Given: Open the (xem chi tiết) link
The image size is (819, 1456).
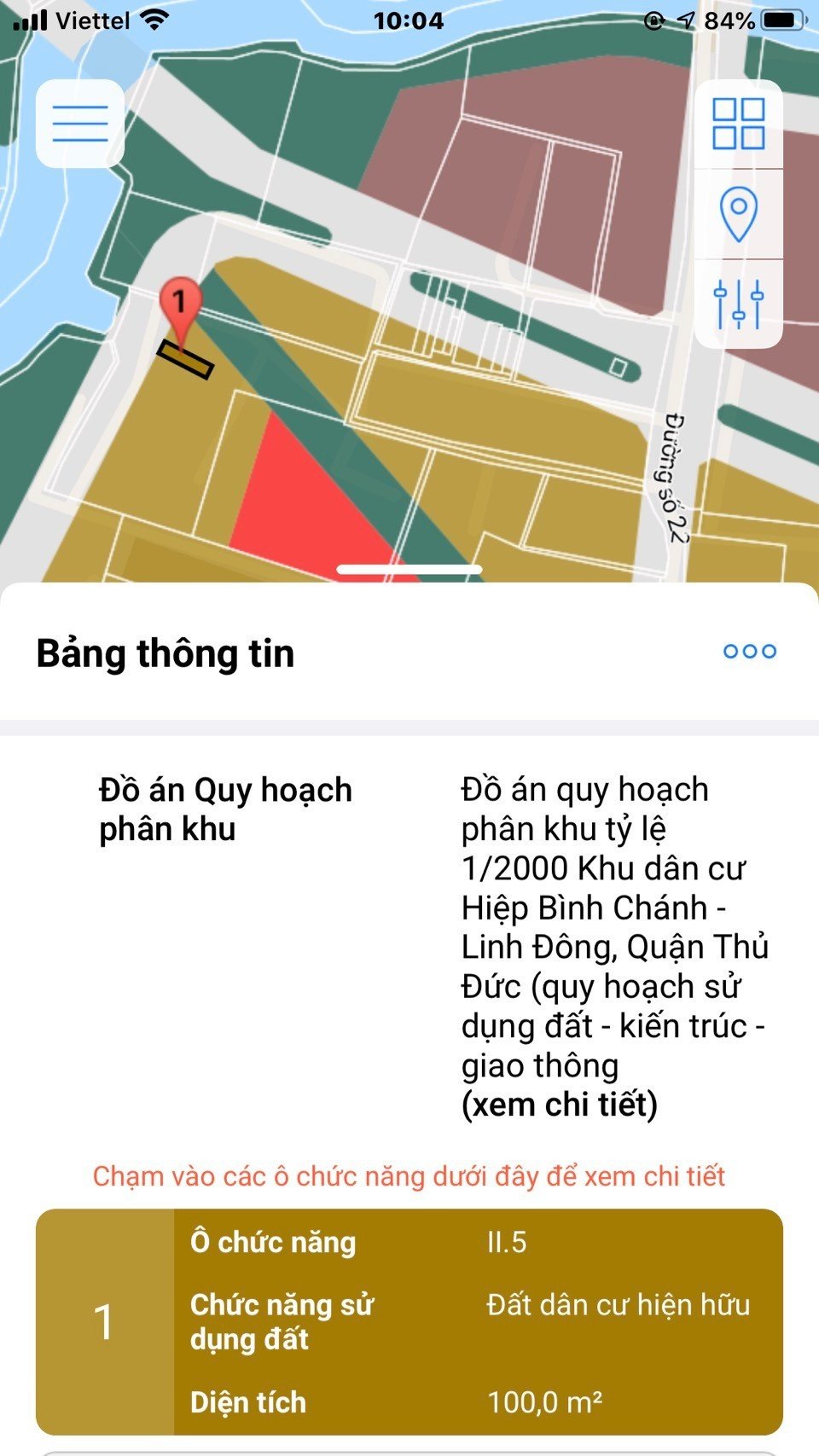Looking at the screenshot, I should (x=559, y=1105).
